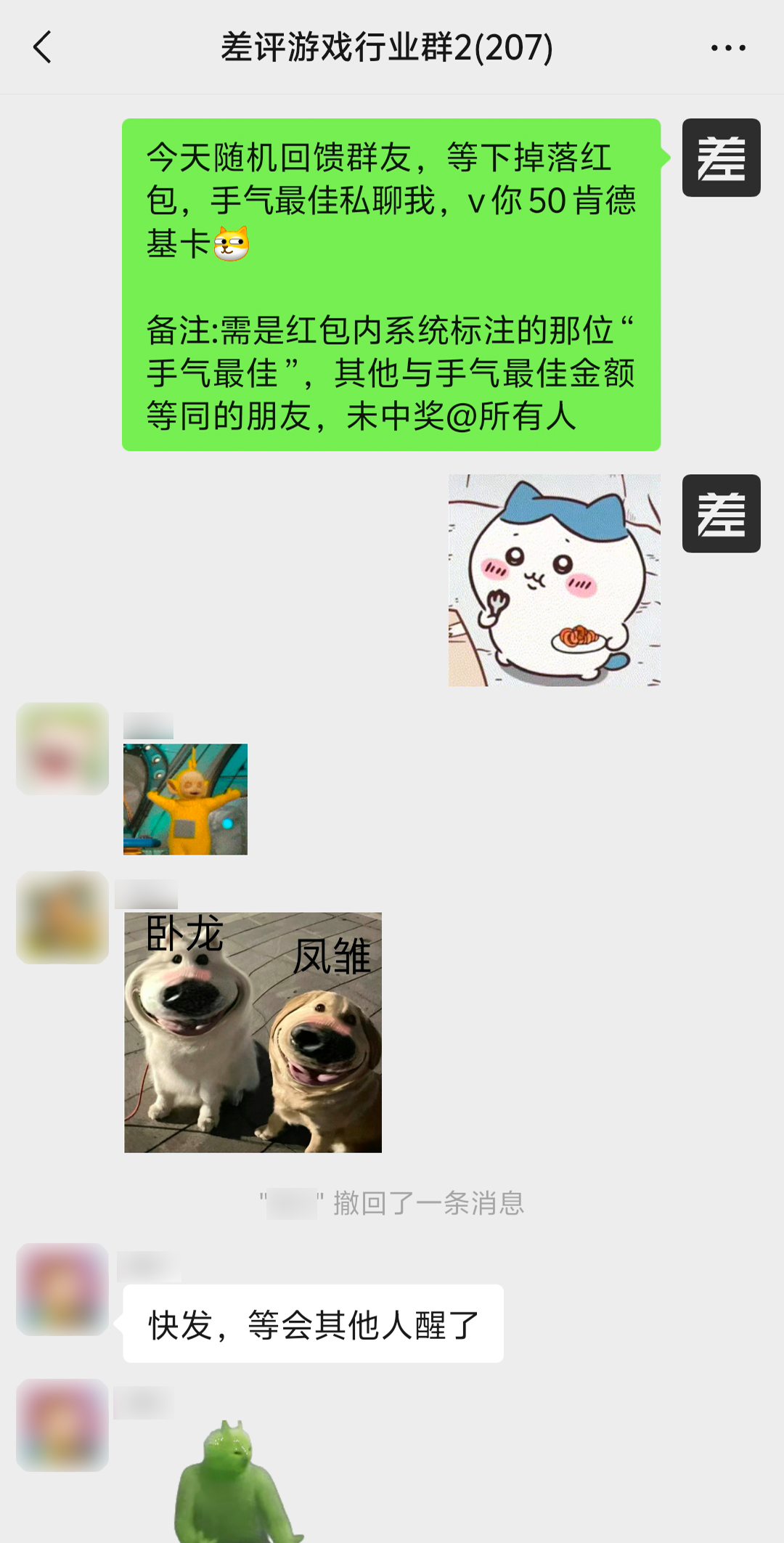Viewport: 784px width, 1543px height.
Task: Open sender avatar beside the green text message
Action: coord(721,158)
